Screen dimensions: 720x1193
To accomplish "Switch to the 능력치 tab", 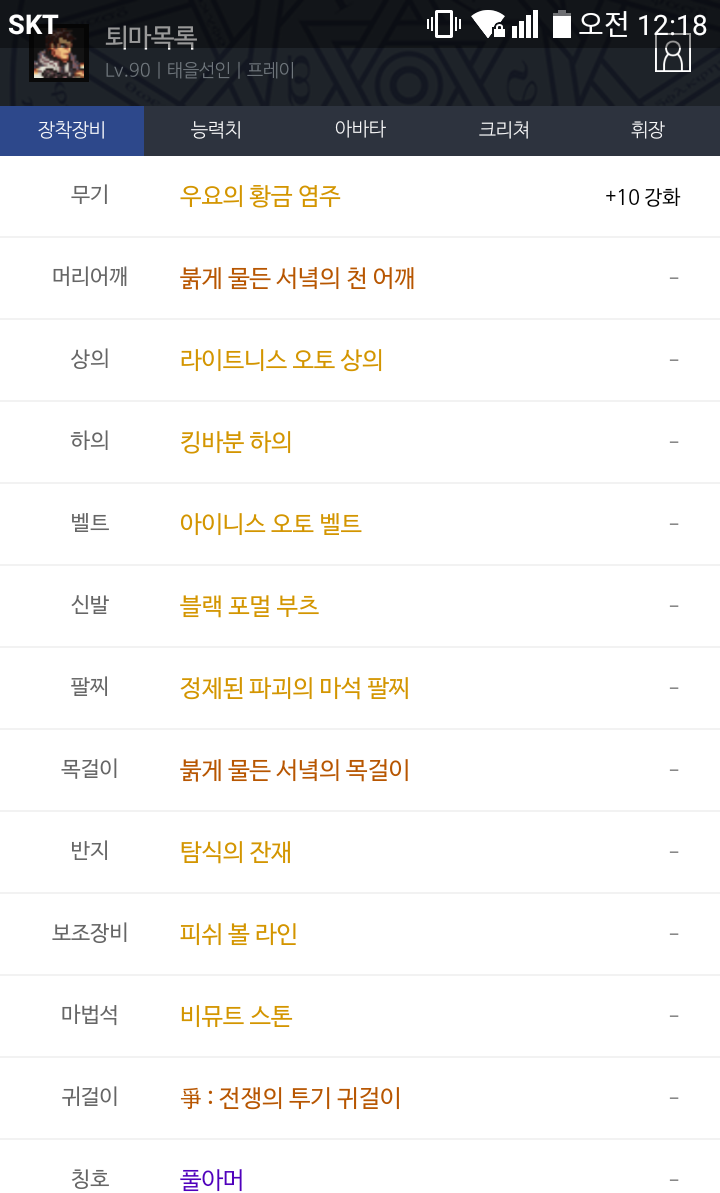I will tap(216, 130).
